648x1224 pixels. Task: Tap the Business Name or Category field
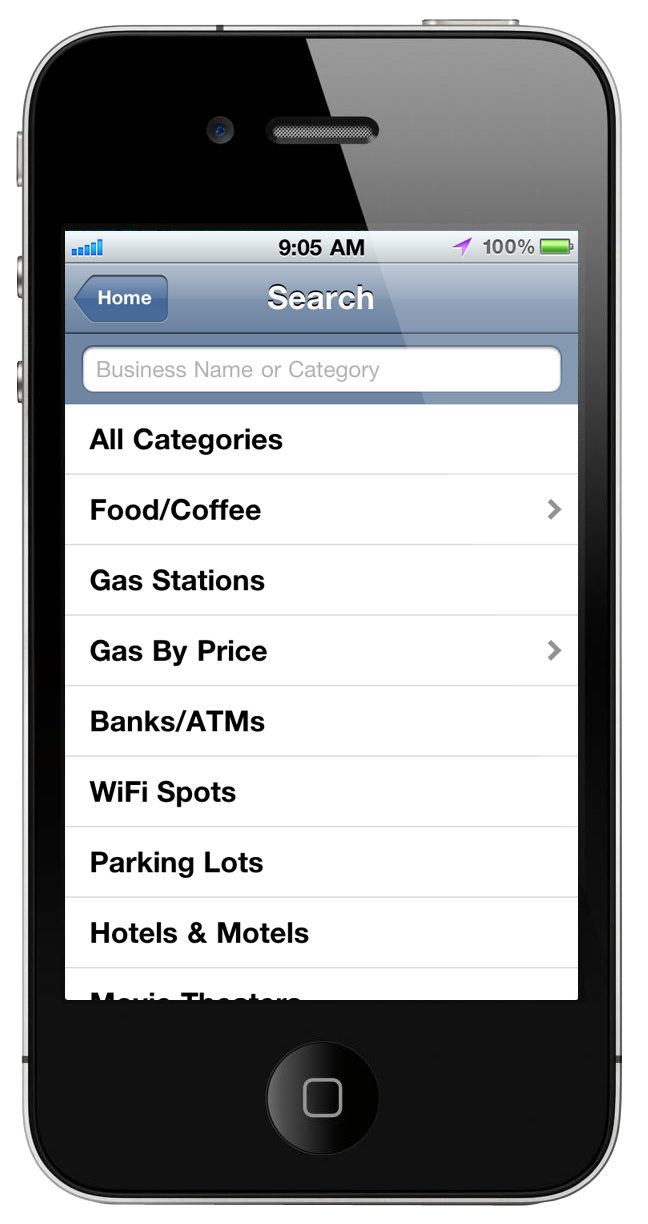[x=321, y=370]
